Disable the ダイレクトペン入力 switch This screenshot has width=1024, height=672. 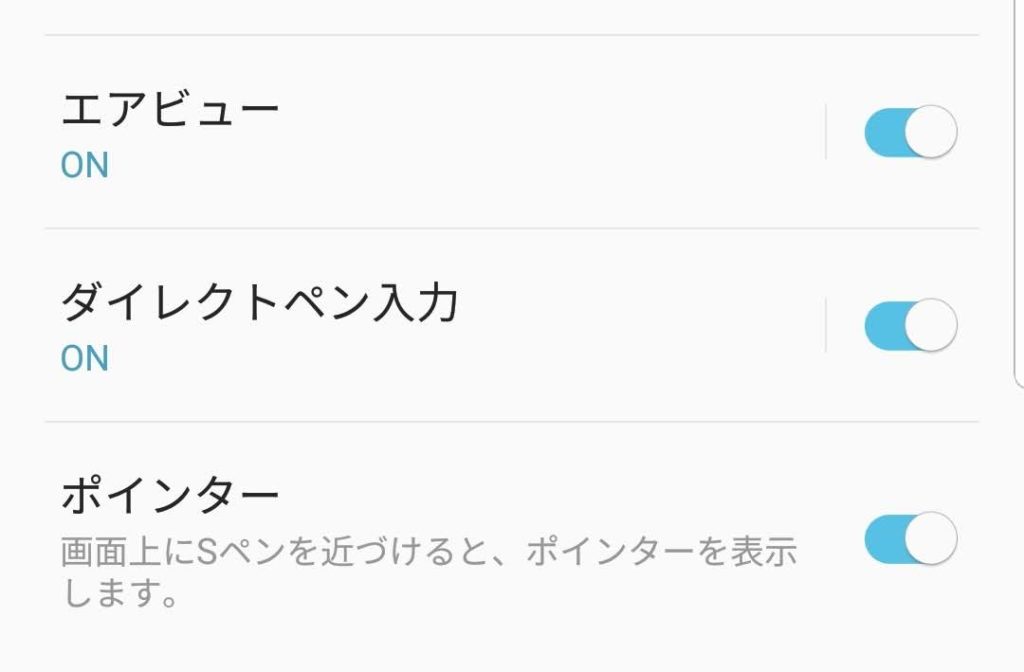pyautogui.click(x=910, y=326)
